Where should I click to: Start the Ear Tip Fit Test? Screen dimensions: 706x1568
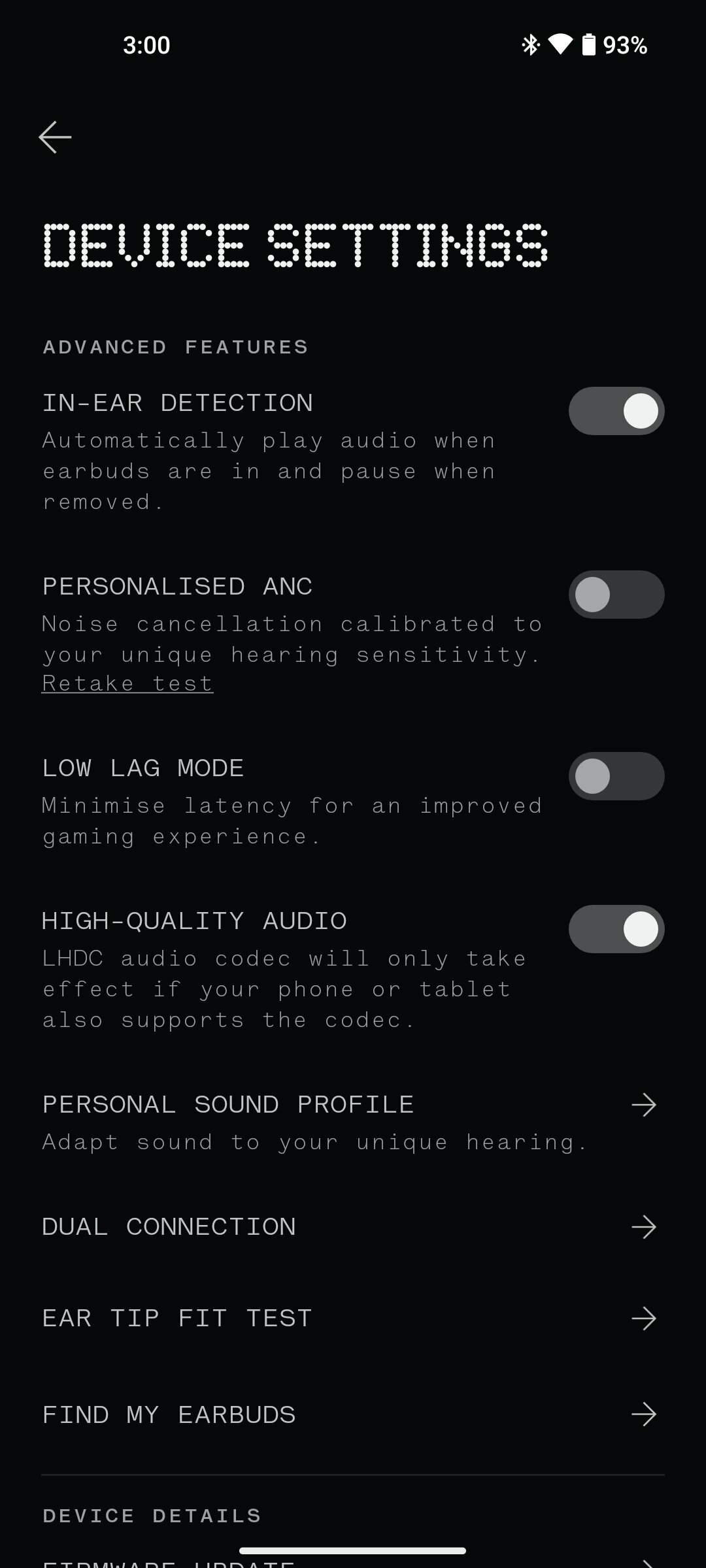(x=353, y=1318)
